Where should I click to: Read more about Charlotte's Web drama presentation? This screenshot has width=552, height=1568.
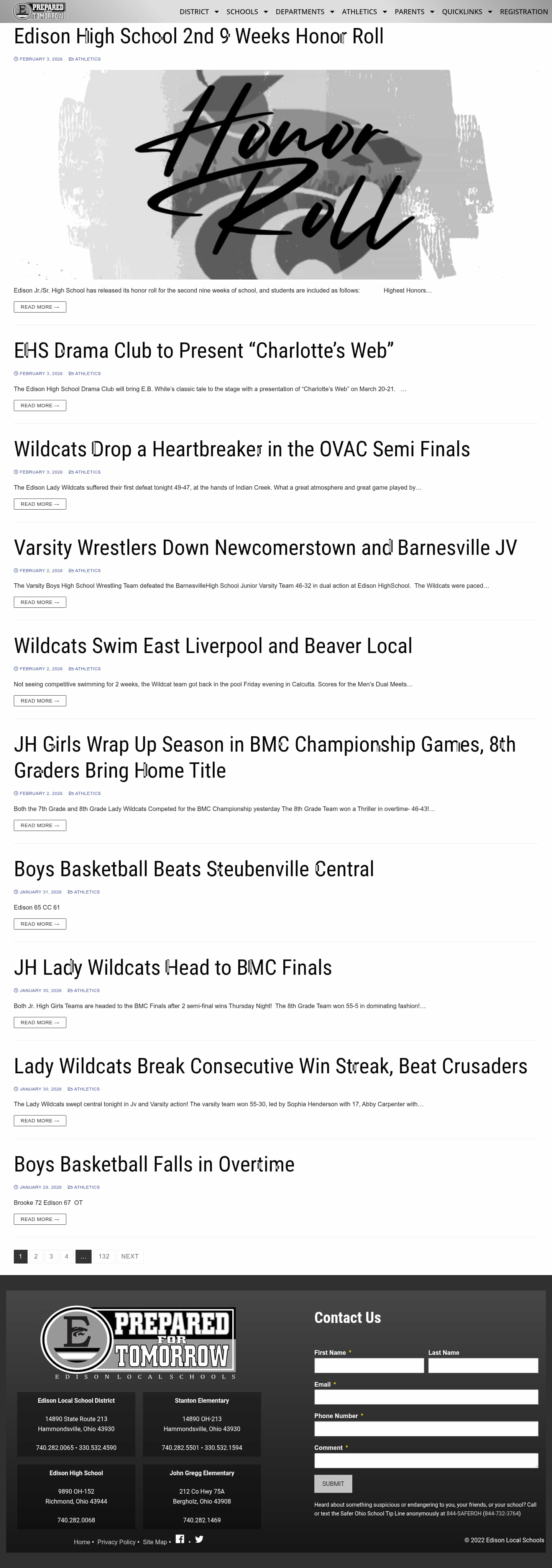(x=39, y=405)
